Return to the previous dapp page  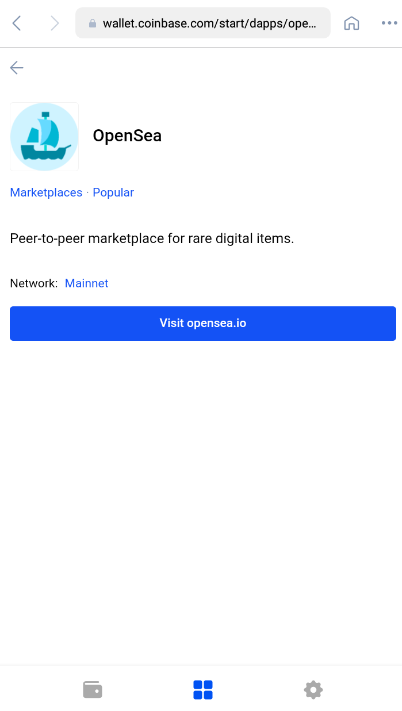17,68
